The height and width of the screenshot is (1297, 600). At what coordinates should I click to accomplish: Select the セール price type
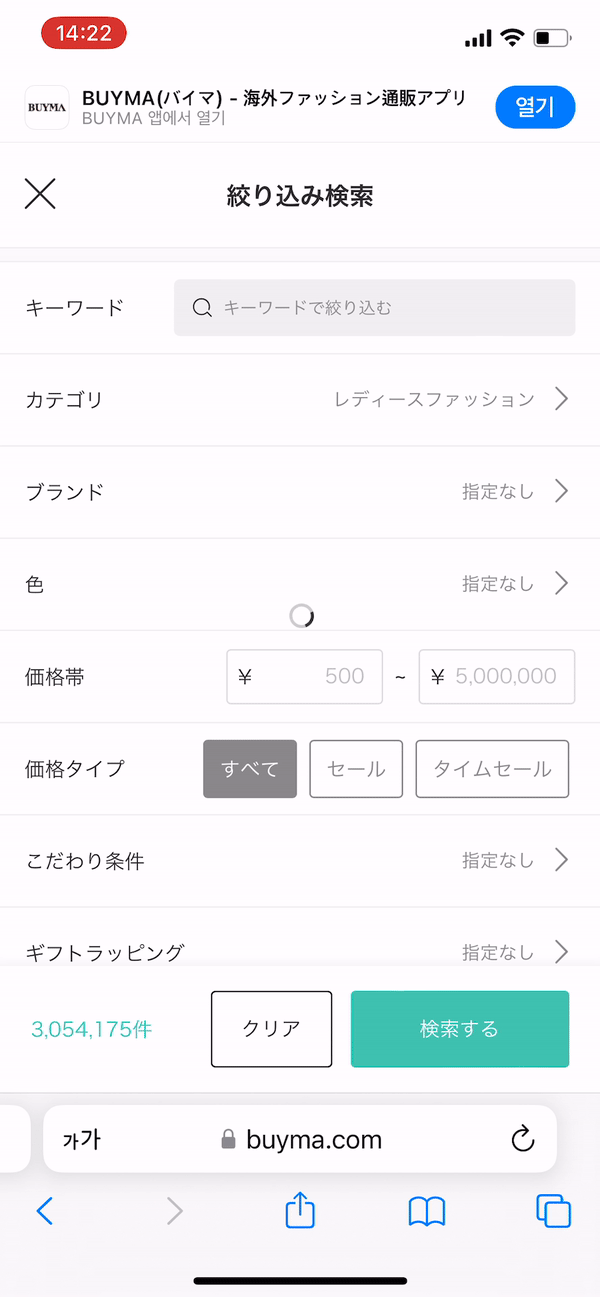356,769
